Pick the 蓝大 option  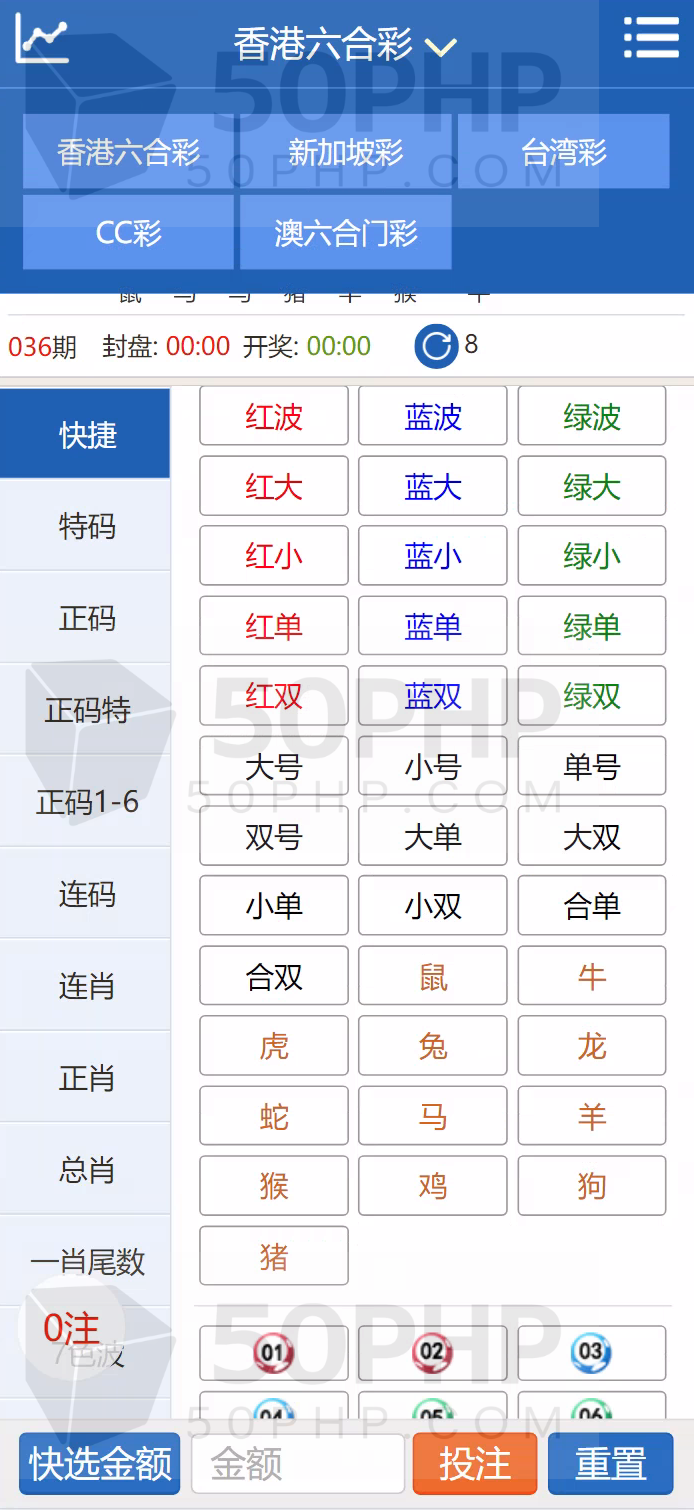point(433,487)
